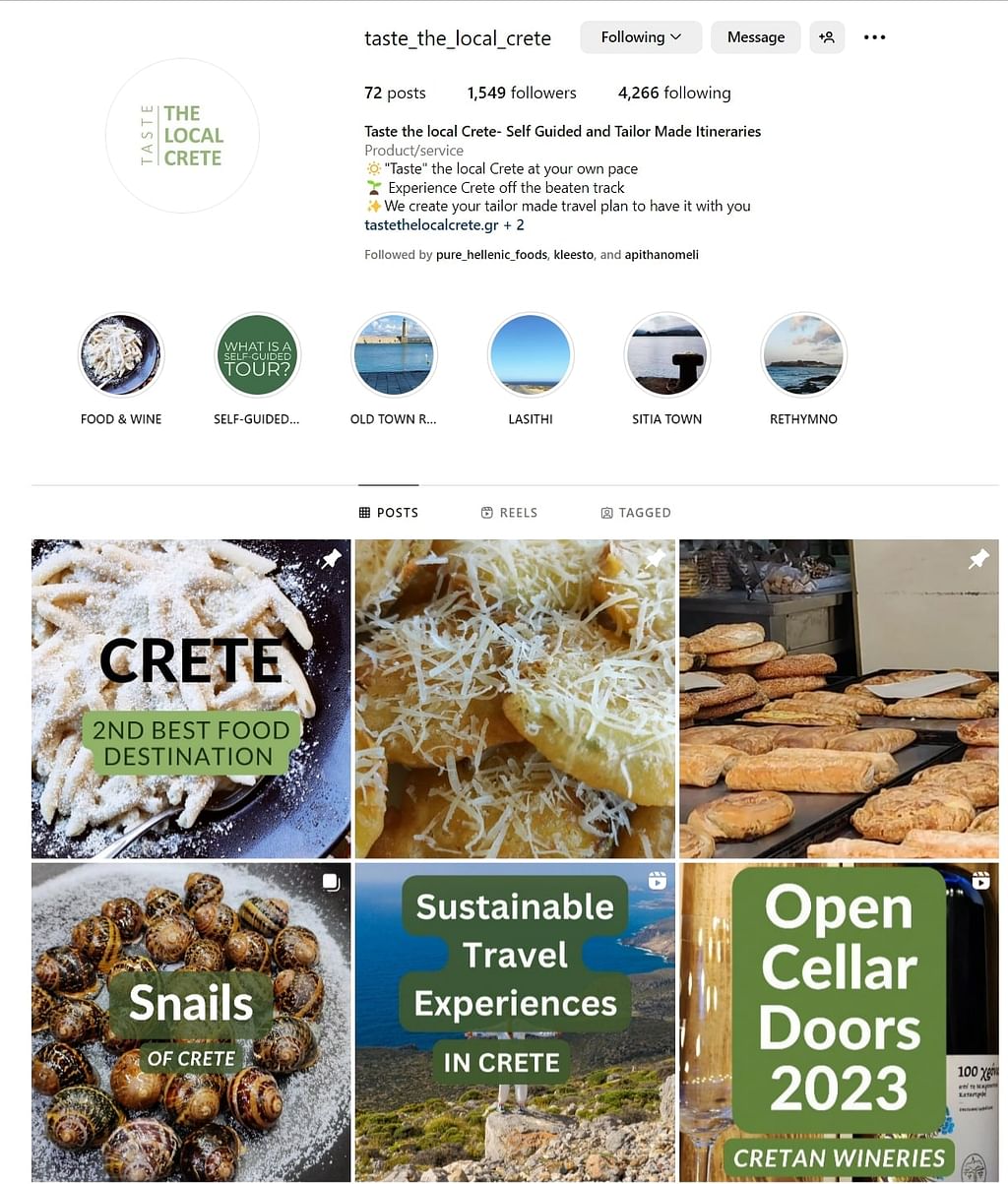Open the Open Cellar Doors 2023 reel
The height and width of the screenshot is (1184, 1008).
(x=839, y=1022)
